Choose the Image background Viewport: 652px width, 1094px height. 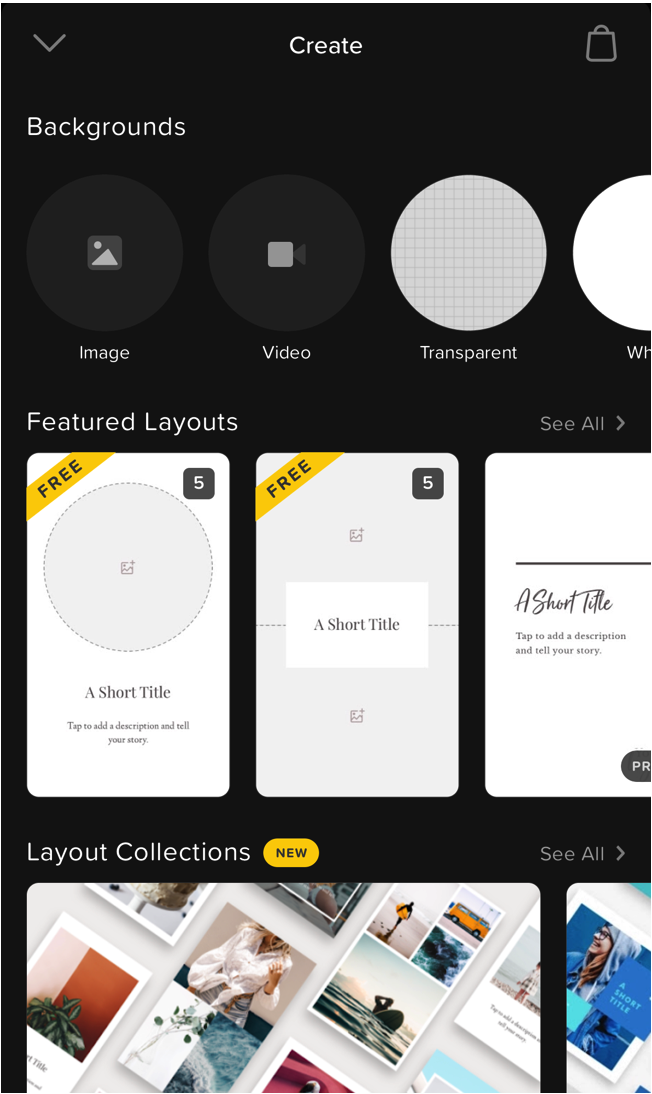click(x=105, y=253)
